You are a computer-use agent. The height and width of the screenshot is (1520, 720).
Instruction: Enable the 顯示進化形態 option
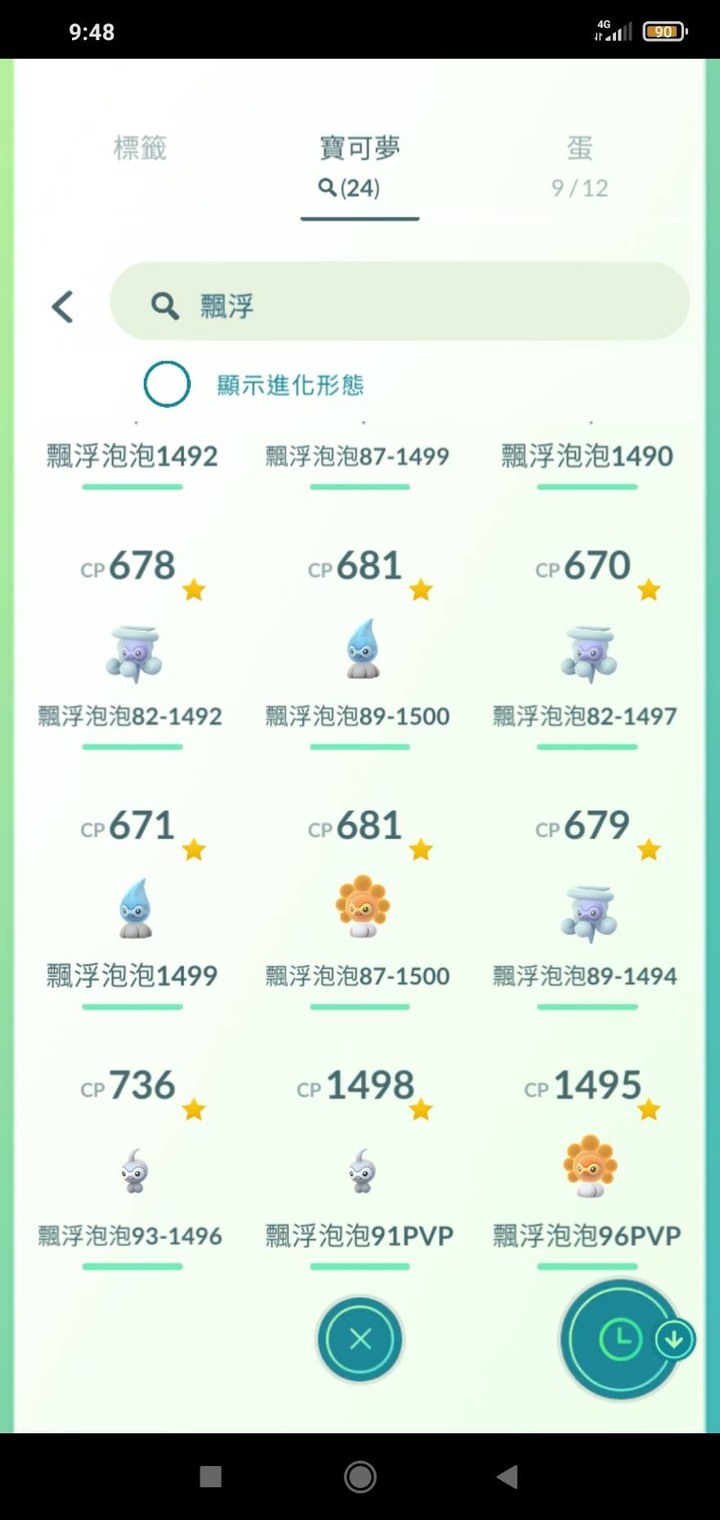point(167,385)
